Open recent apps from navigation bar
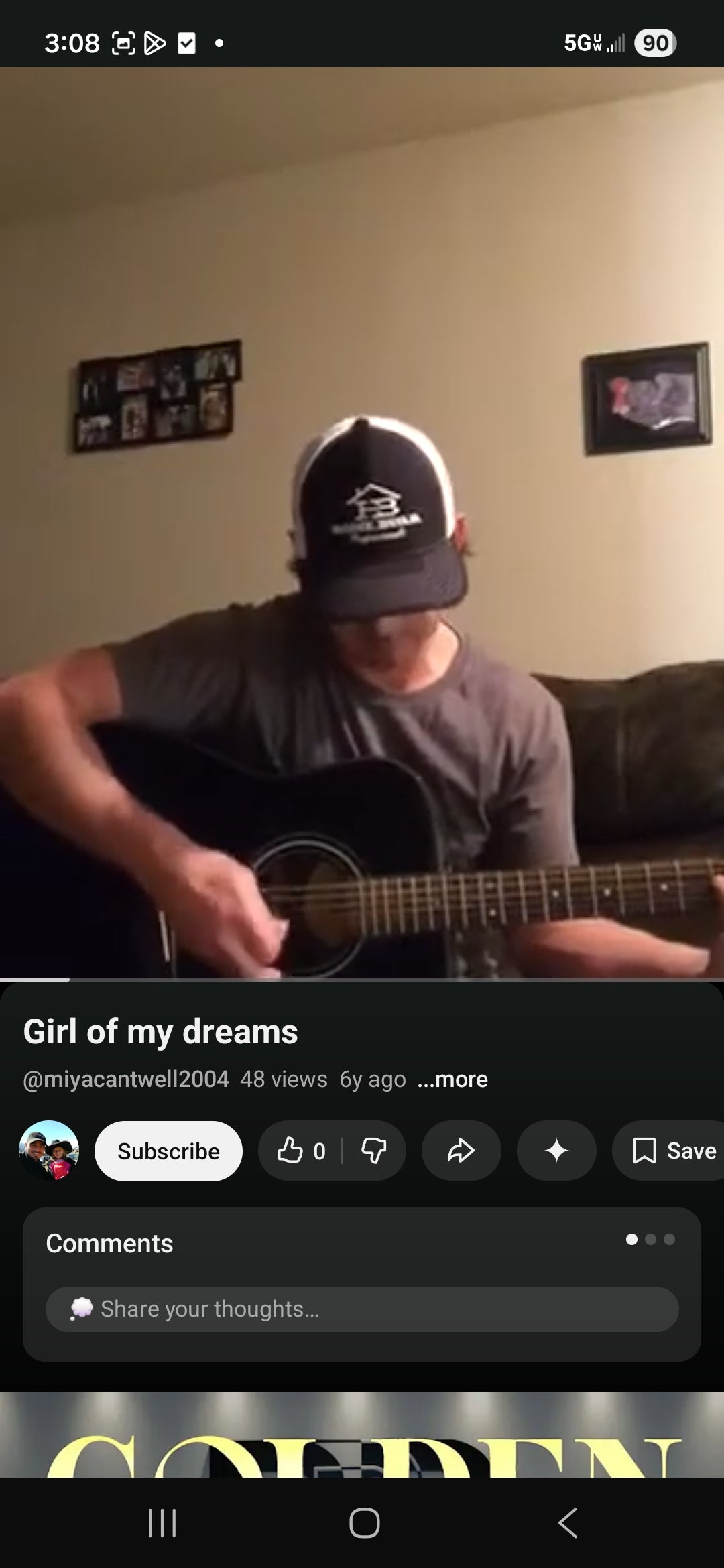The width and height of the screenshot is (724, 1568). [162, 1522]
